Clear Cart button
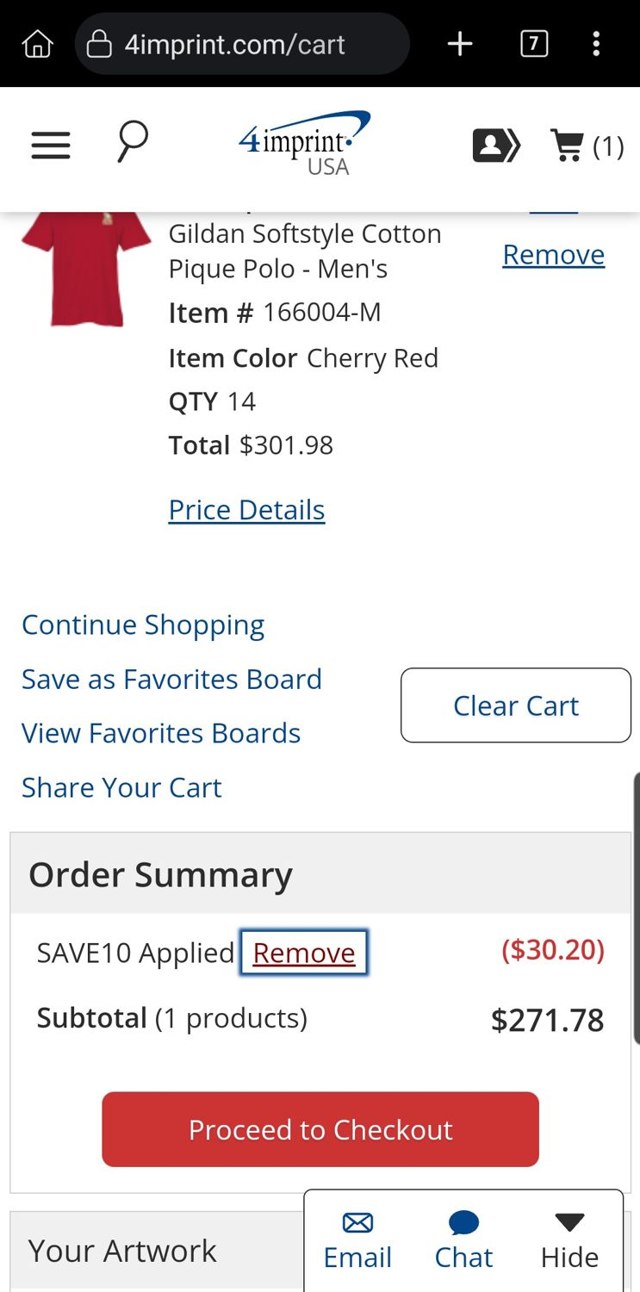 (x=515, y=706)
